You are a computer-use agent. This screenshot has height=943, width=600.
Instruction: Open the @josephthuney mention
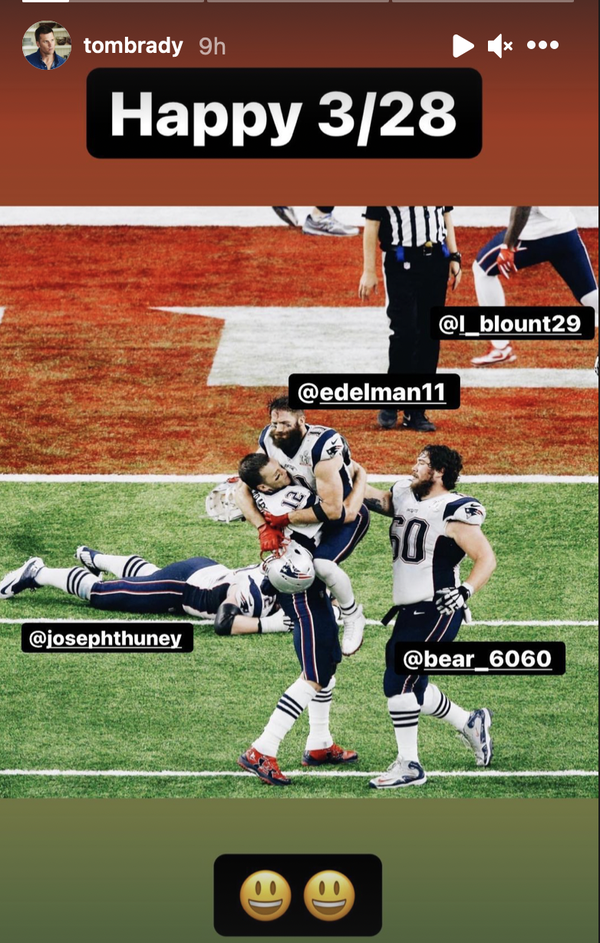pyautogui.click(x=107, y=638)
